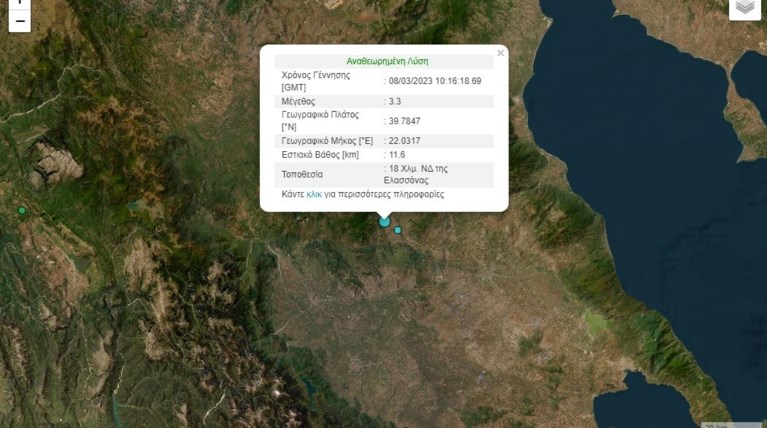
Task: Tap the κλικ link for more information
Action: tap(314, 194)
